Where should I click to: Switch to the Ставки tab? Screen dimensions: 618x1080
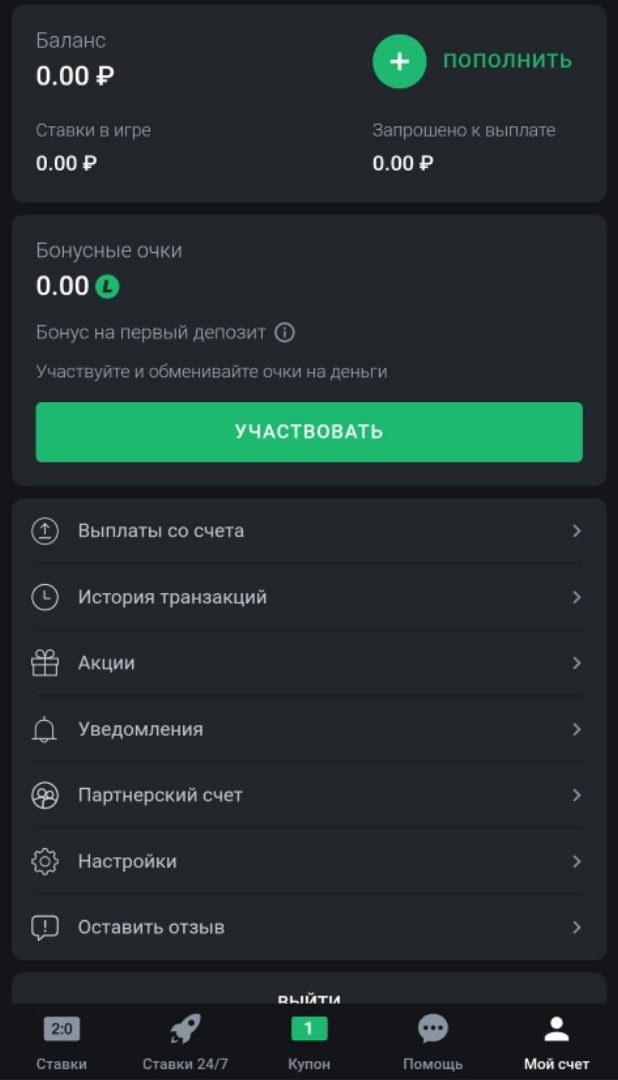tap(61, 1042)
